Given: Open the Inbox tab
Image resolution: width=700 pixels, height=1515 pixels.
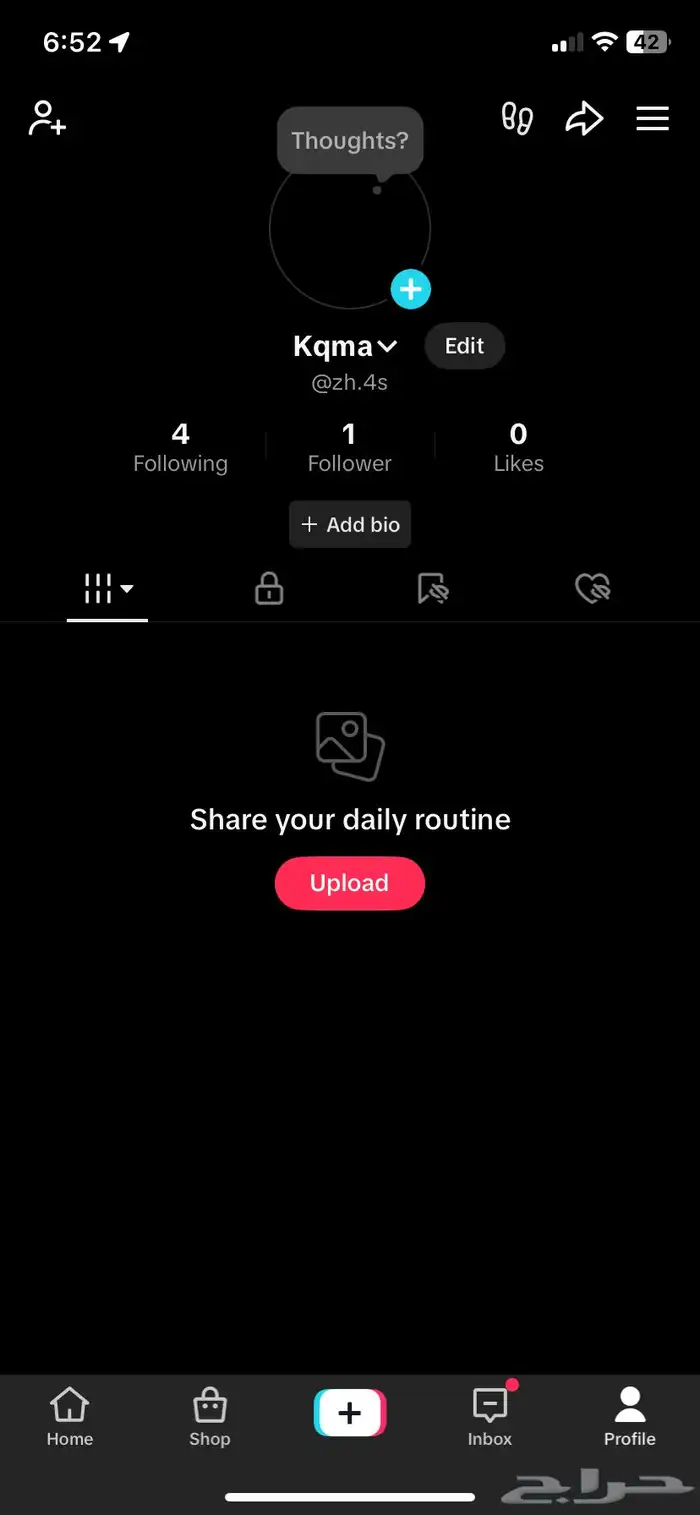Looking at the screenshot, I should coord(489,1417).
